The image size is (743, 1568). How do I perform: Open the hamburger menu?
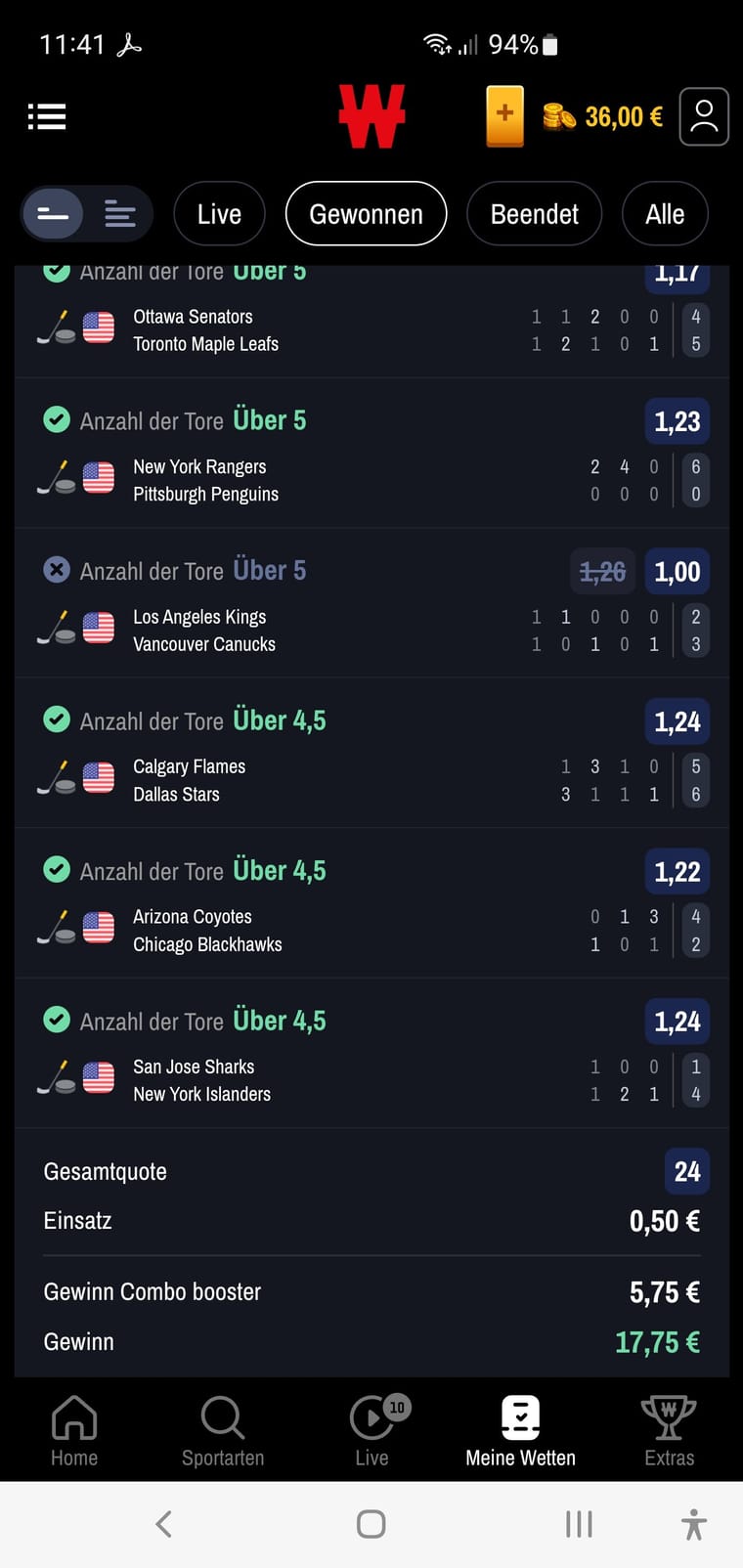[47, 117]
